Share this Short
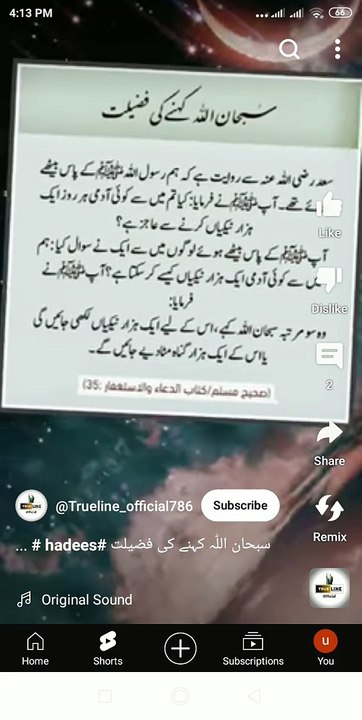362x720 pixels. (329, 433)
